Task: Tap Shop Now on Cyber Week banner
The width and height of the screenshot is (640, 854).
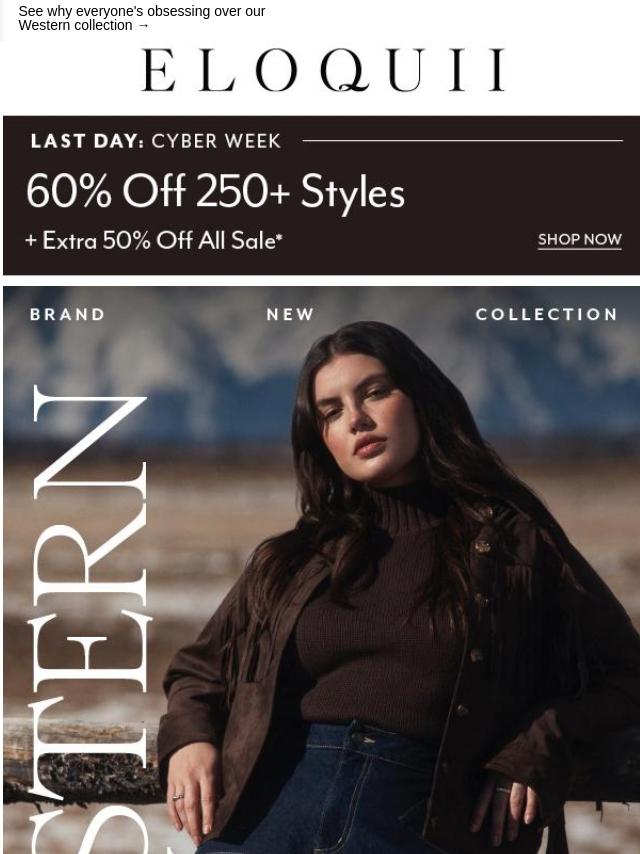Action: 579,240
